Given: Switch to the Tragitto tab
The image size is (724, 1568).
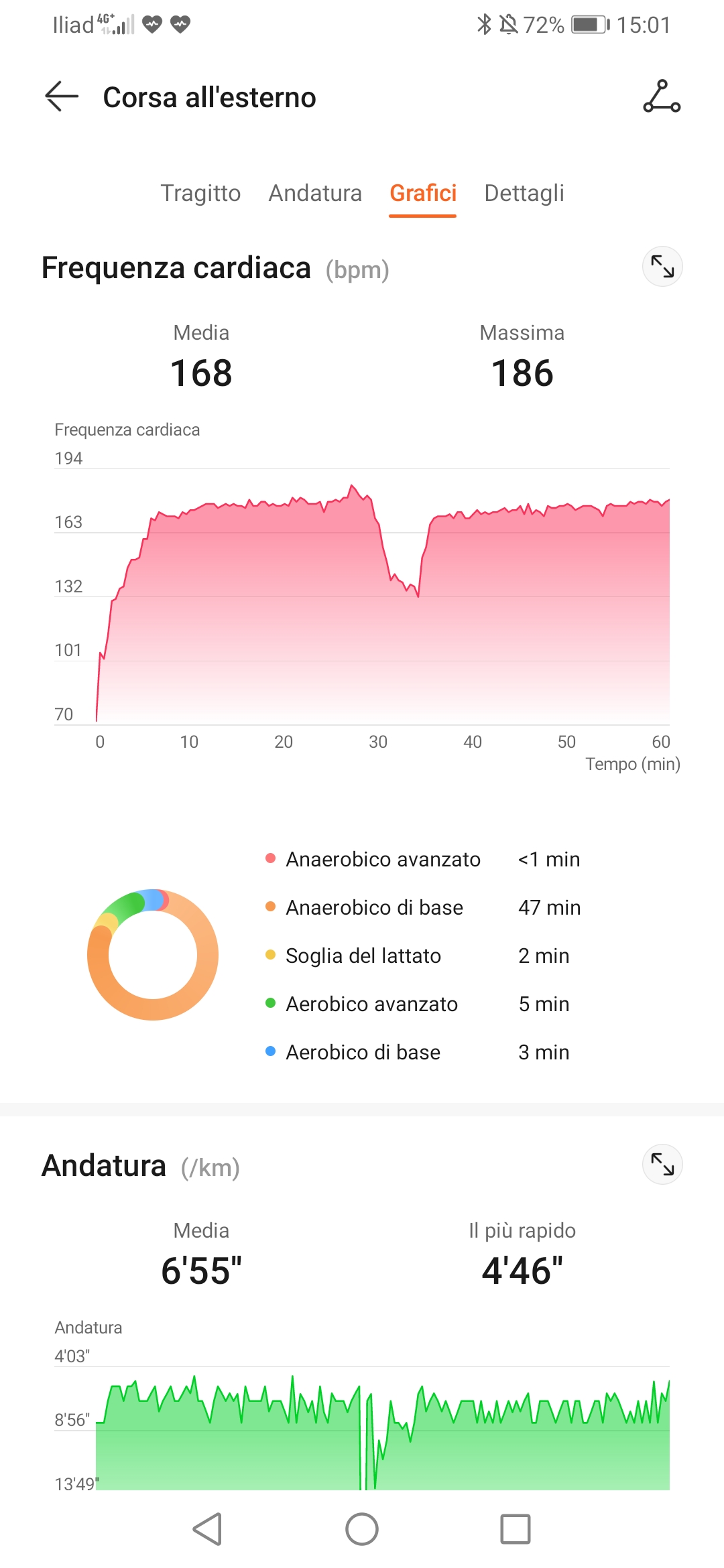Looking at the screenshot, I should [x=200, y=193].
